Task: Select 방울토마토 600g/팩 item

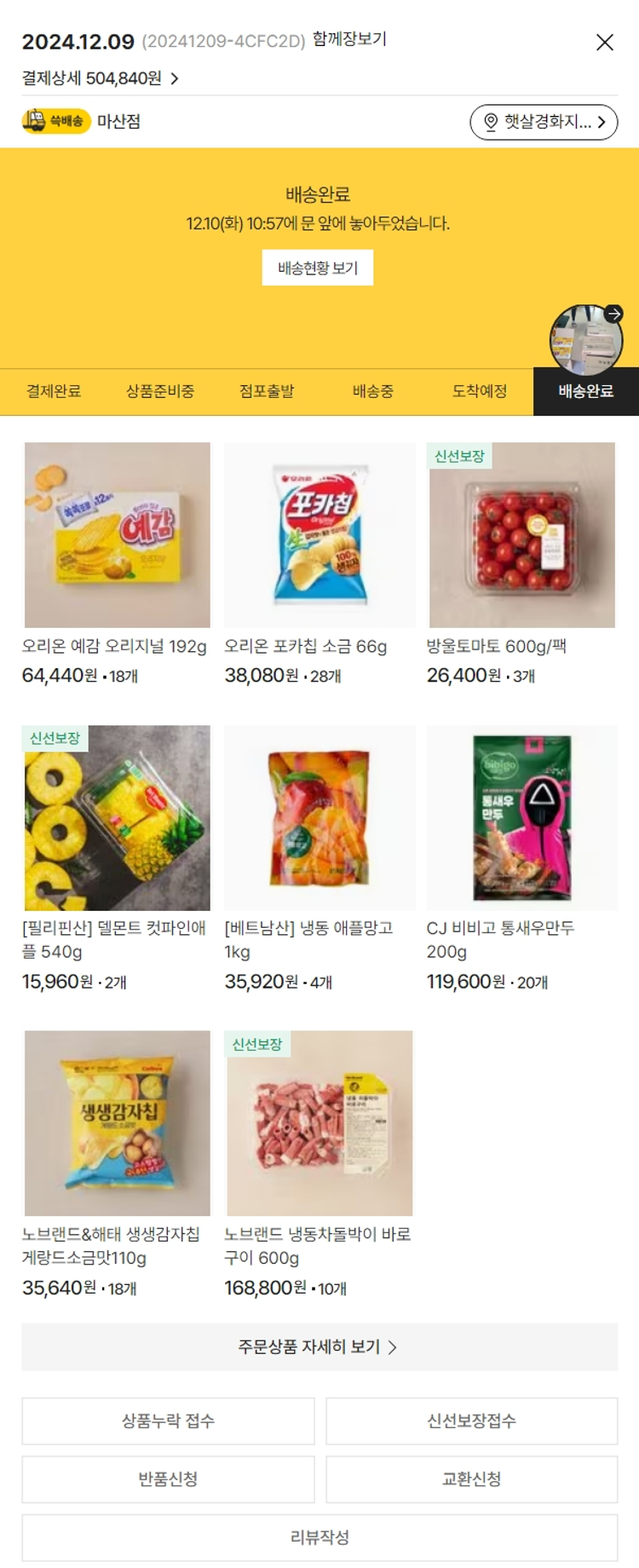Action: click(521, 535)
